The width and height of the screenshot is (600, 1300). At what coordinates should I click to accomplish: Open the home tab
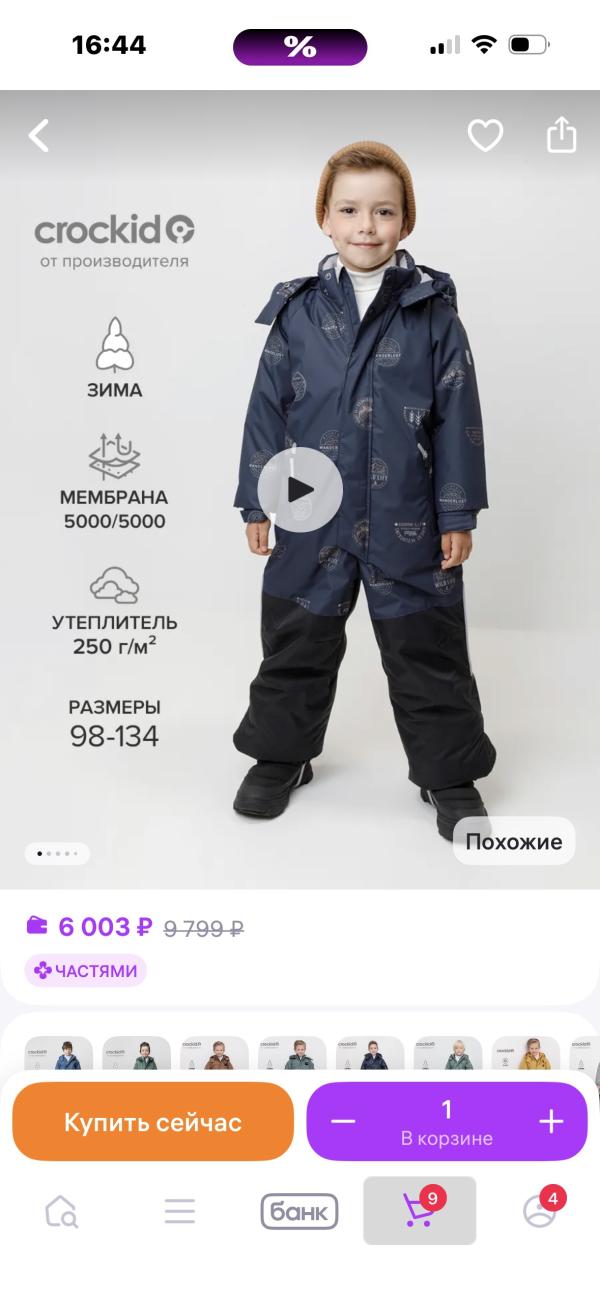(x=61, y=1212)
